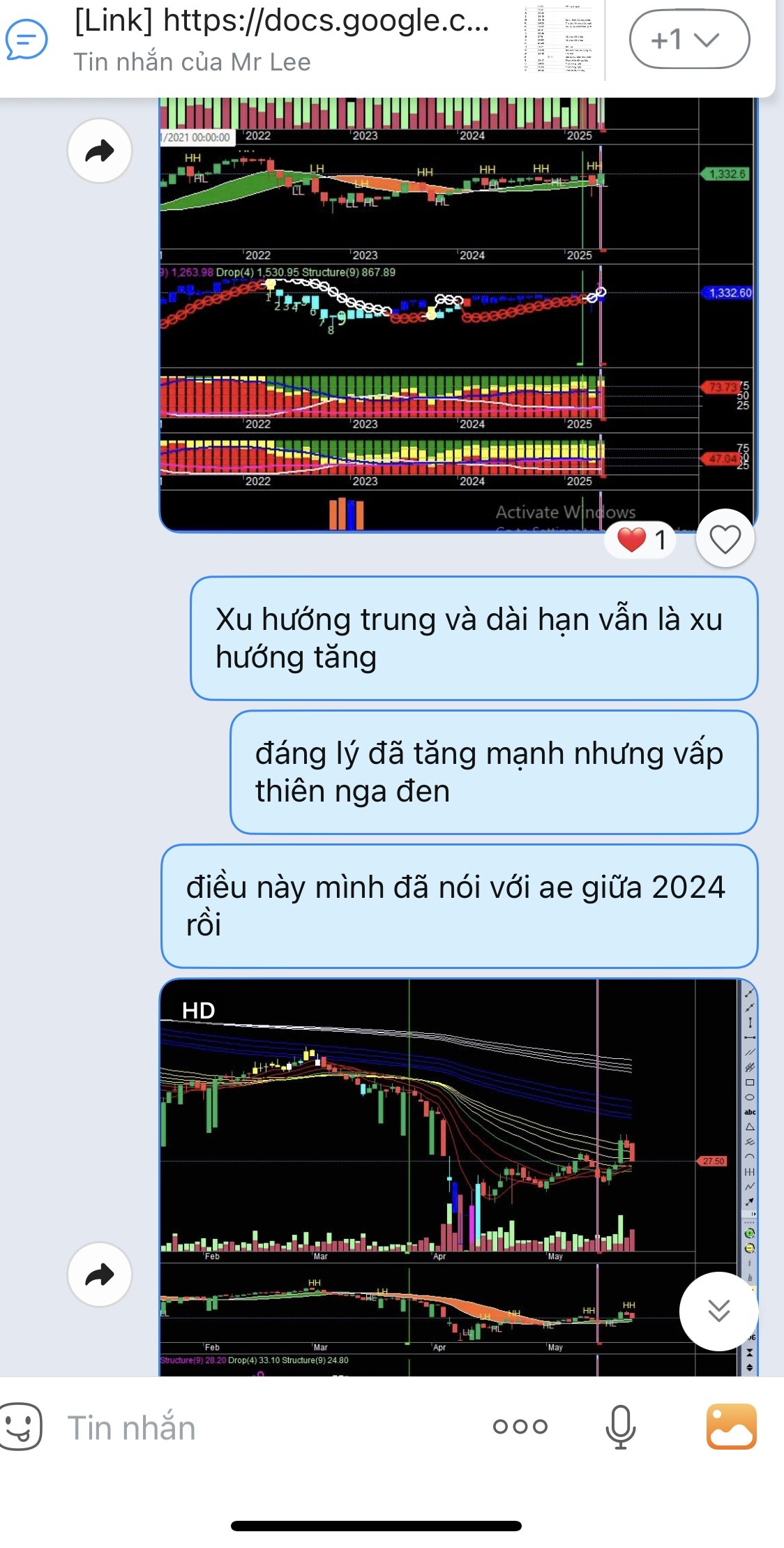The image size is (784, 1548).
Task: Attach a photo from gallery
Action: pyautogui.click(x=731, y=1427)
